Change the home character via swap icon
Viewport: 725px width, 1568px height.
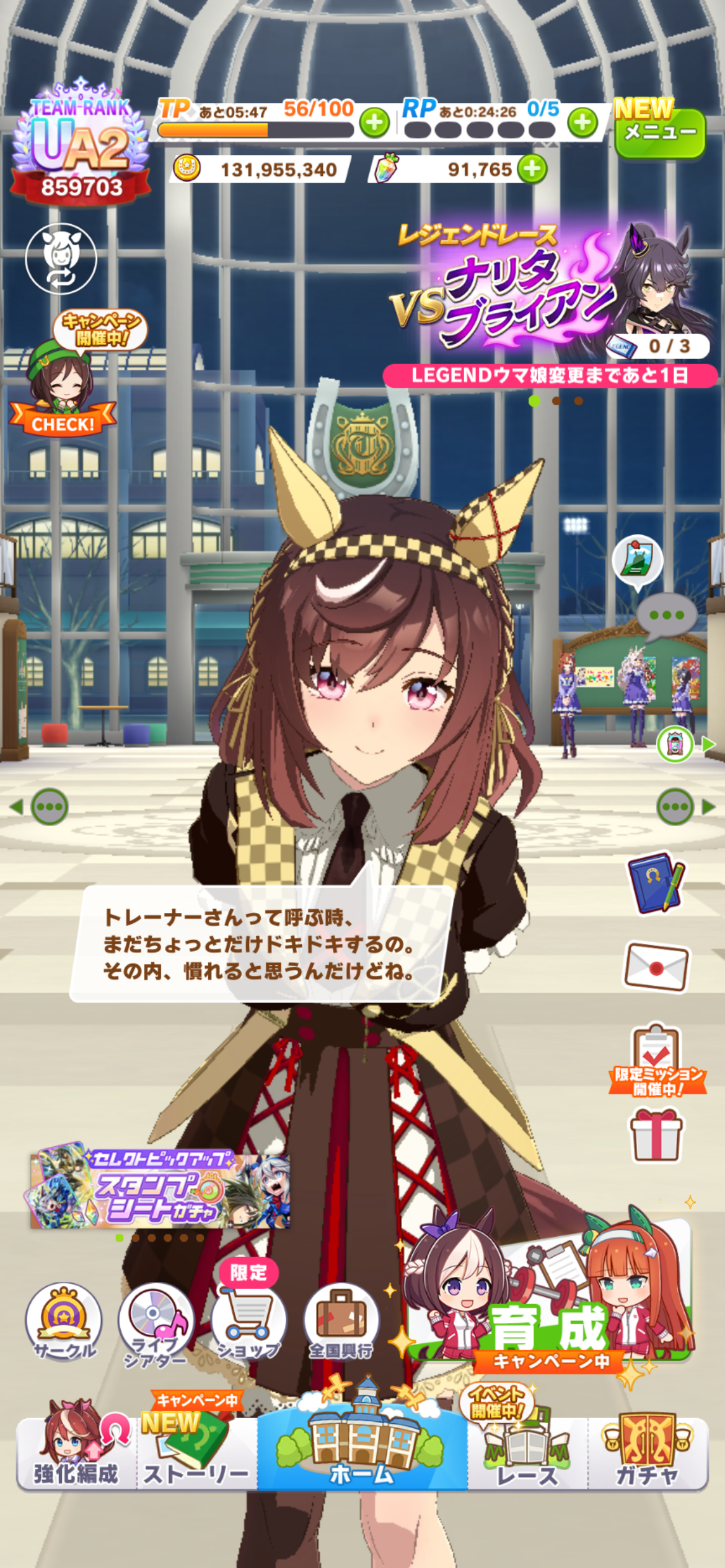(61, 259)
